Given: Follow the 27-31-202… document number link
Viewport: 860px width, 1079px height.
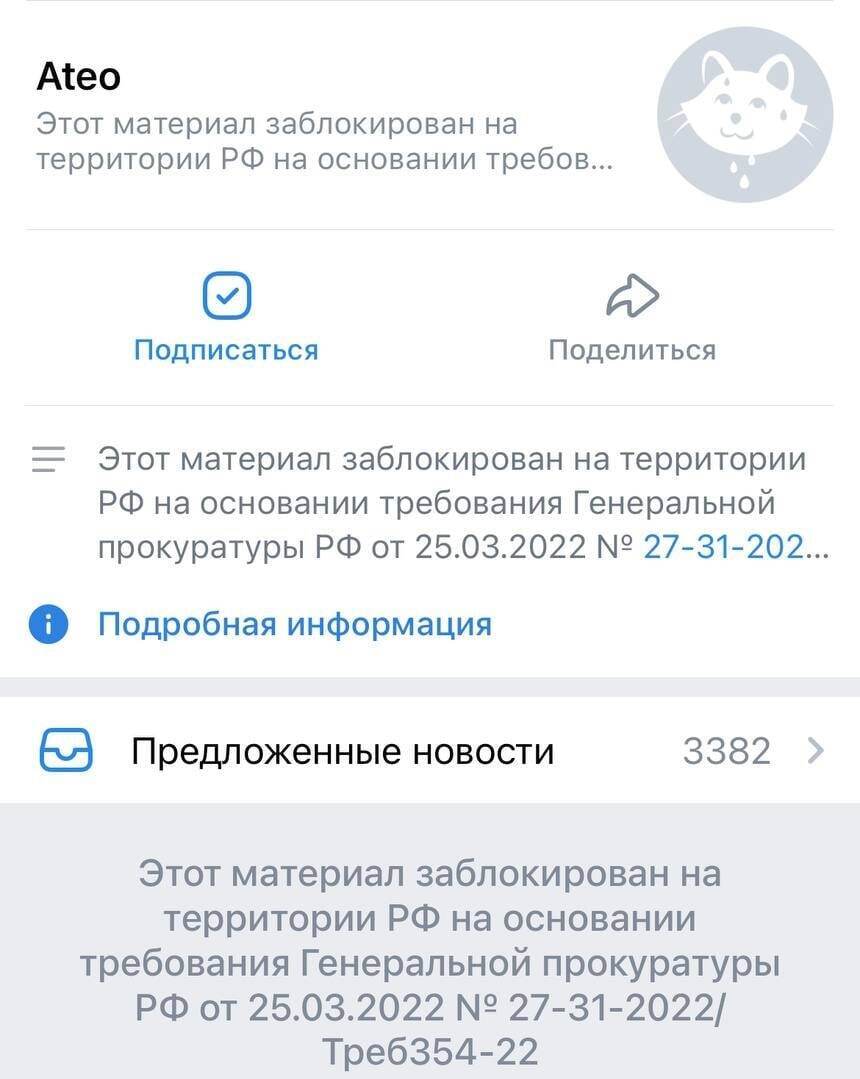Looking at the screenshot, I should tap(731, 547).
